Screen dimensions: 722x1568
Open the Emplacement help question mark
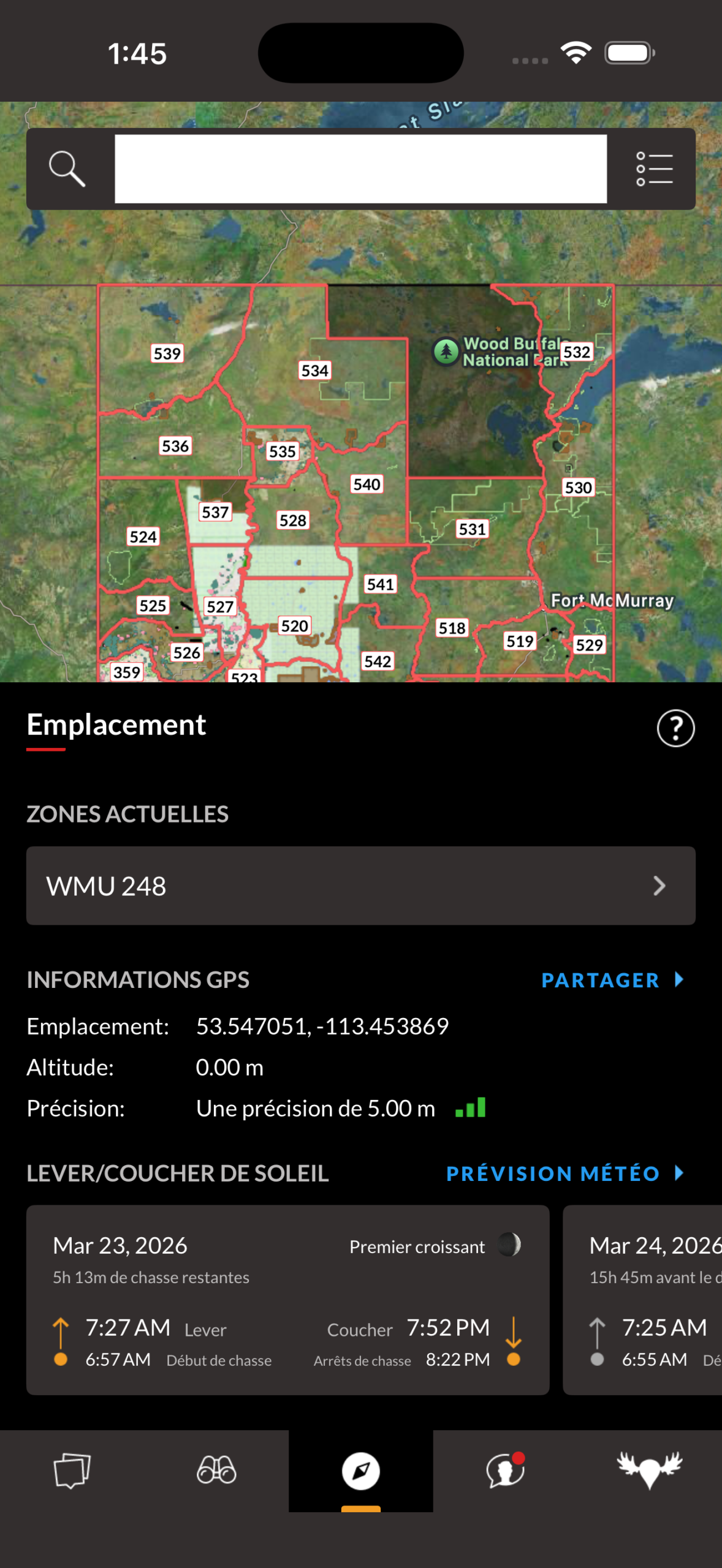(675, 728)
